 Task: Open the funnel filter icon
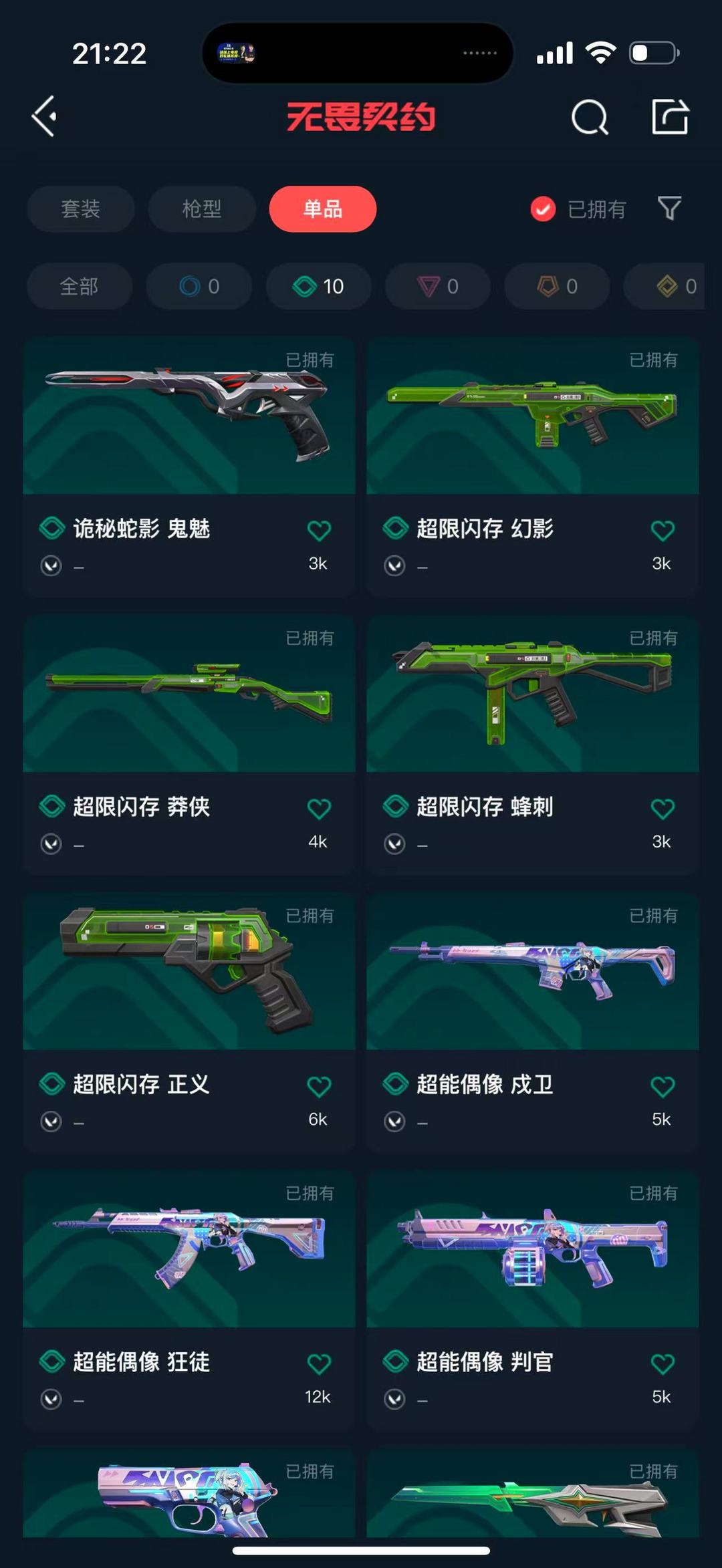tap(670, 209)
